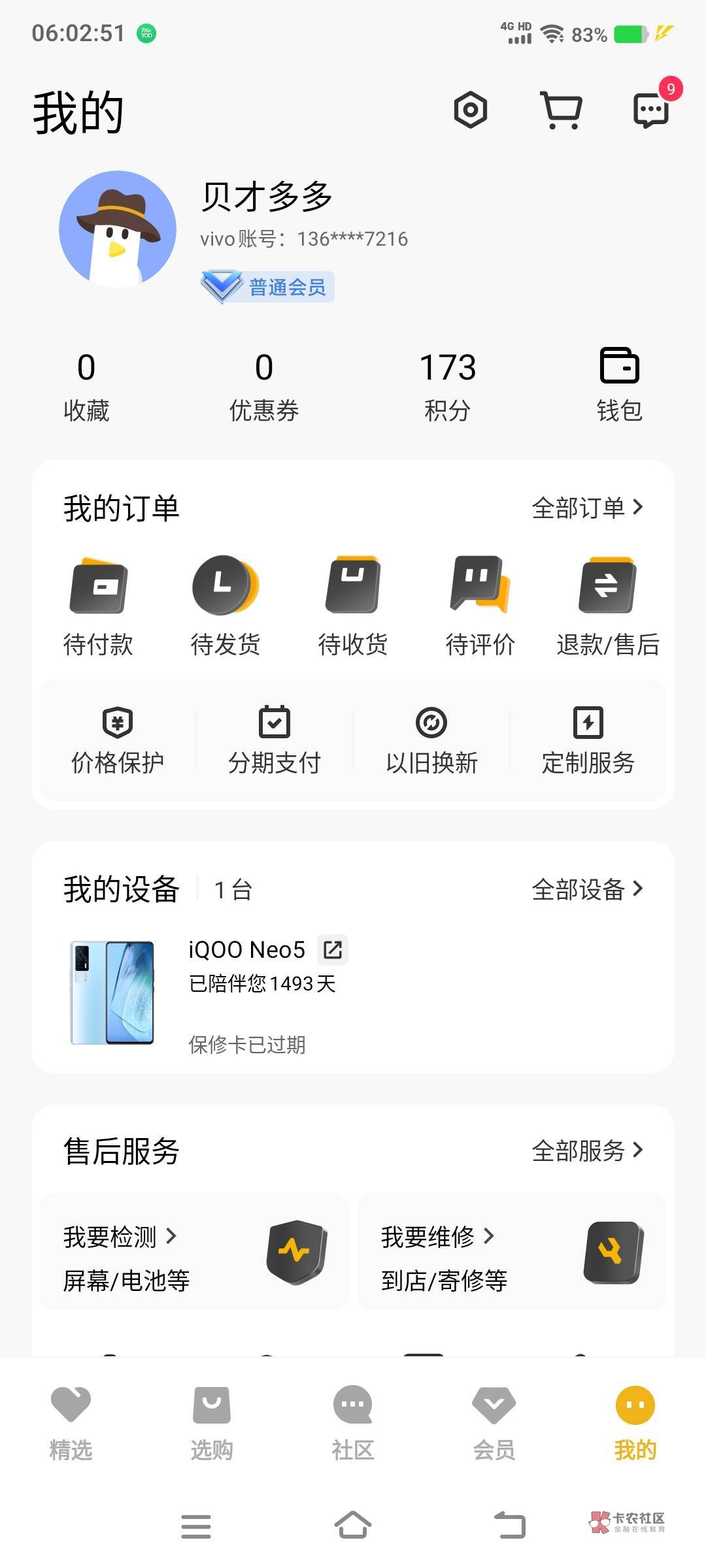This screenshot has width=706, height=1568.
Task: Tap the profile avatar
Action: click(118, 229)
